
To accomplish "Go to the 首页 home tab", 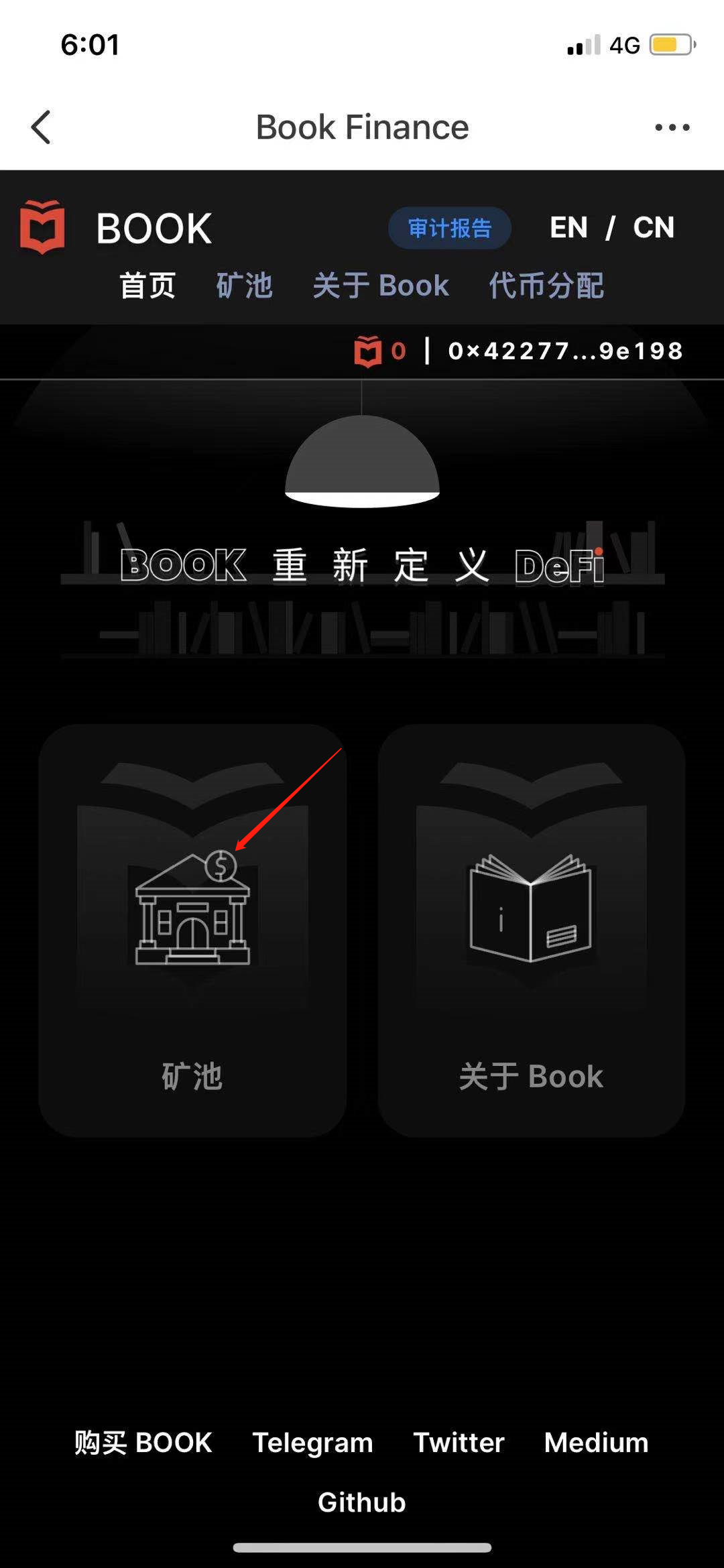I will point(147,286).
